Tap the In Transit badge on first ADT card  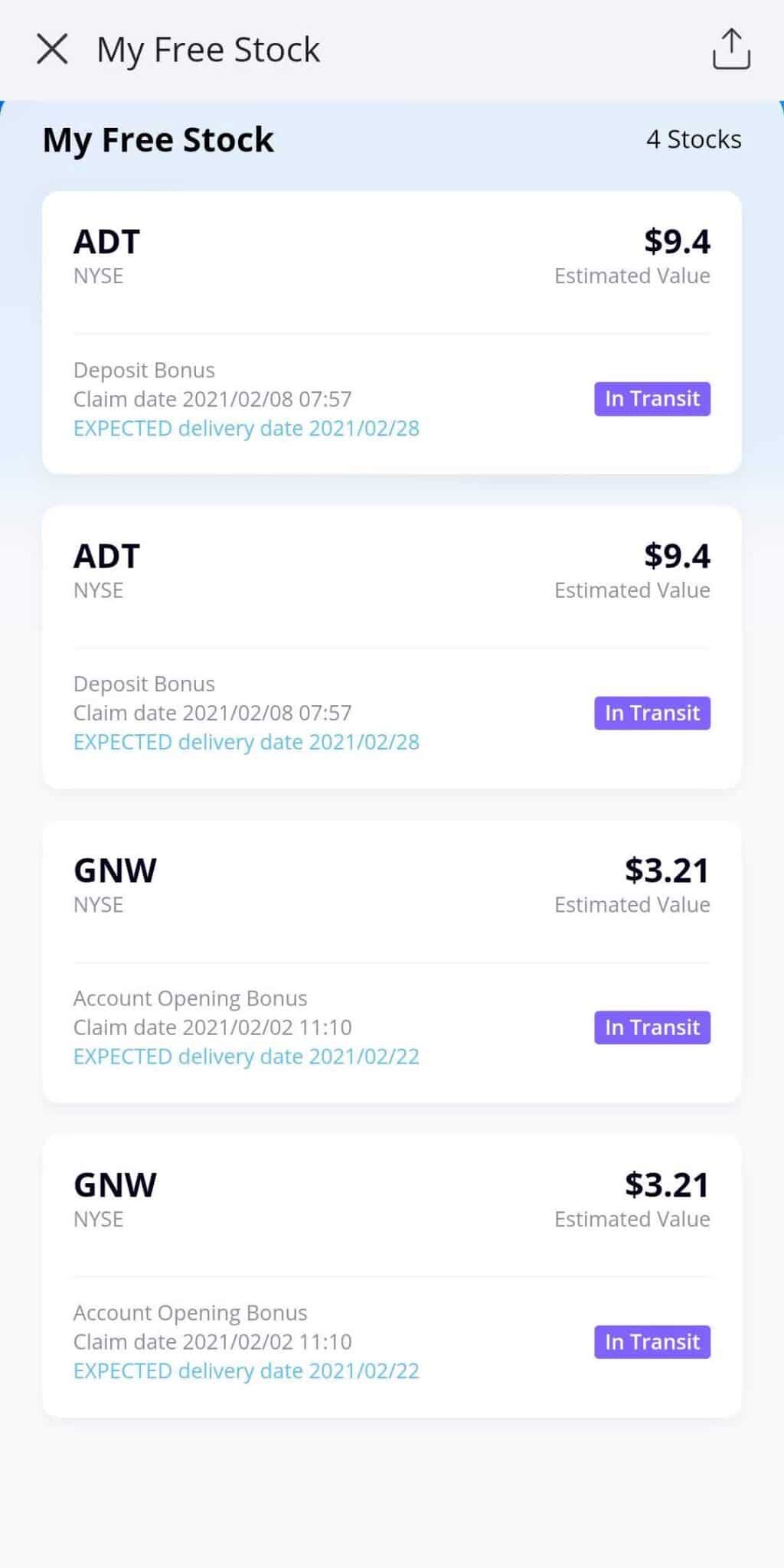[652, 398]
